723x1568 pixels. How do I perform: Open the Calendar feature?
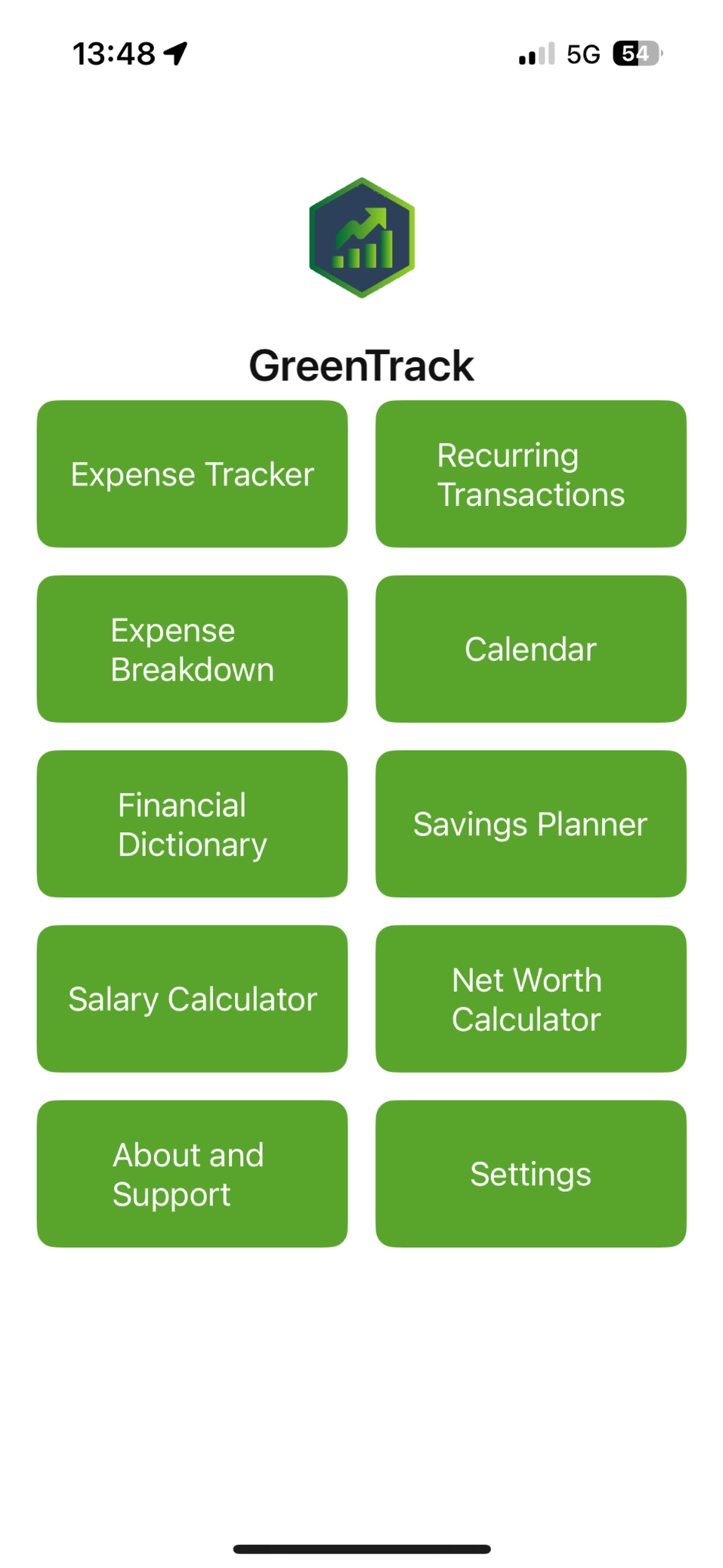click(530, 649)
